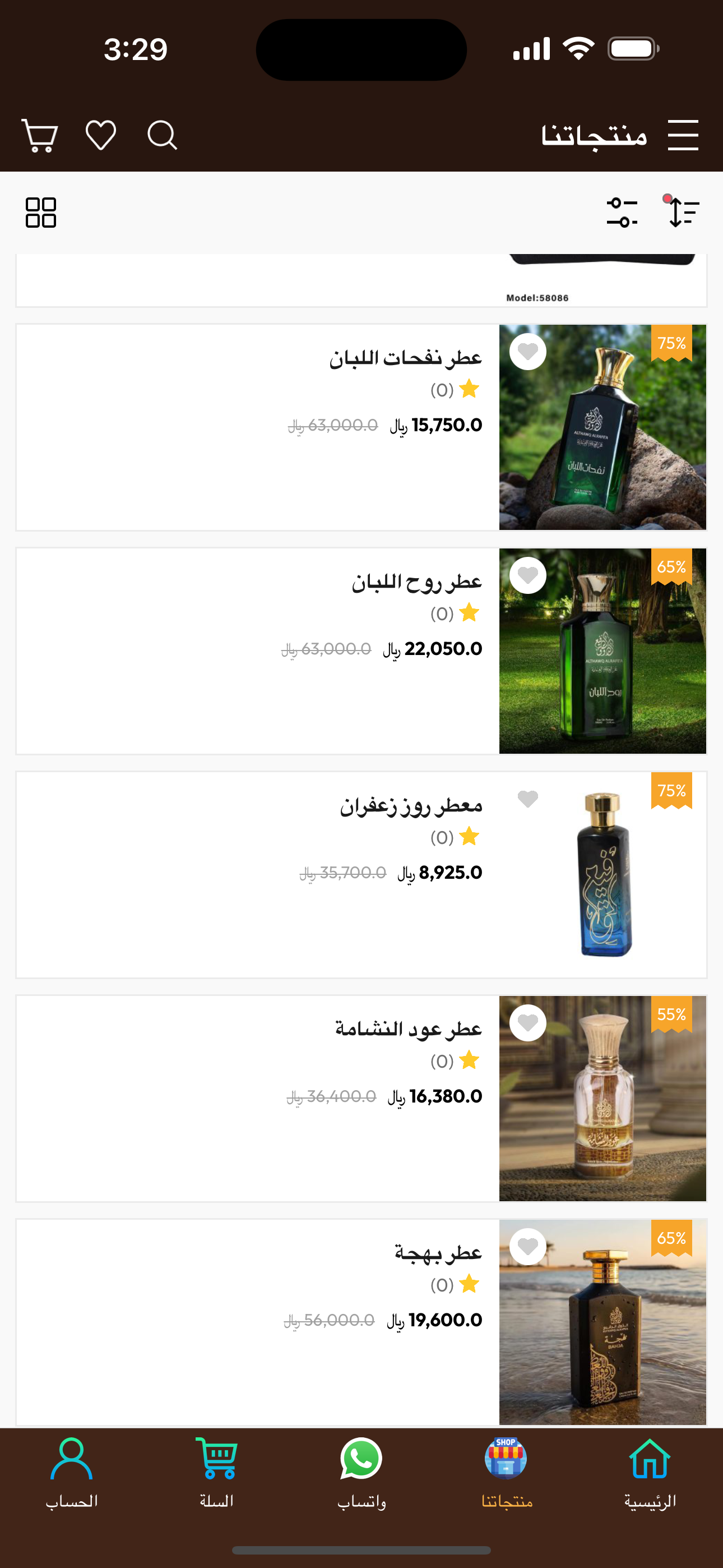Open the sort options
723x1568 pixels.
[x=682, y=212]
